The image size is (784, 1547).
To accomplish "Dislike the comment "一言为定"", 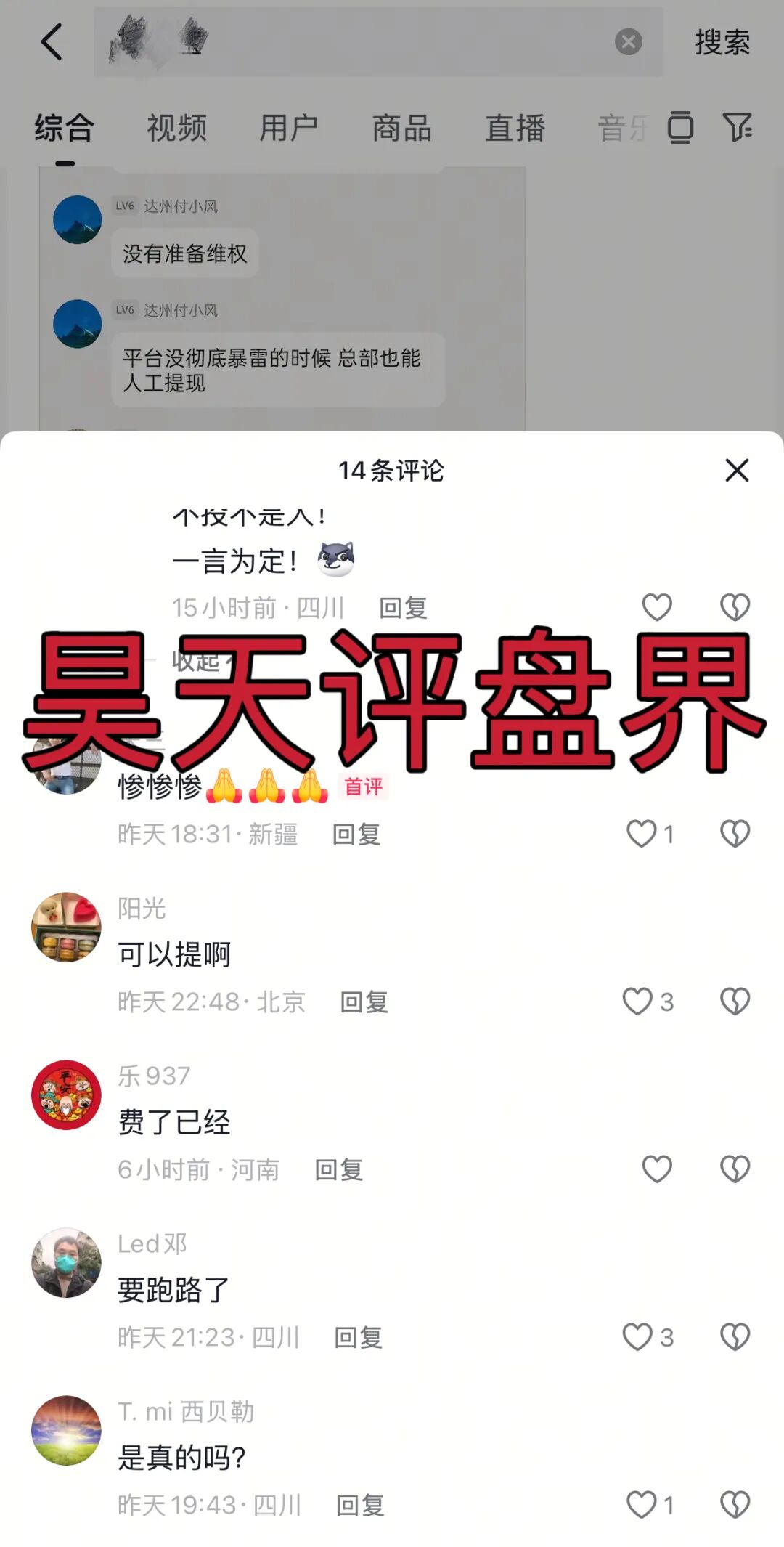I will (735, 608).
